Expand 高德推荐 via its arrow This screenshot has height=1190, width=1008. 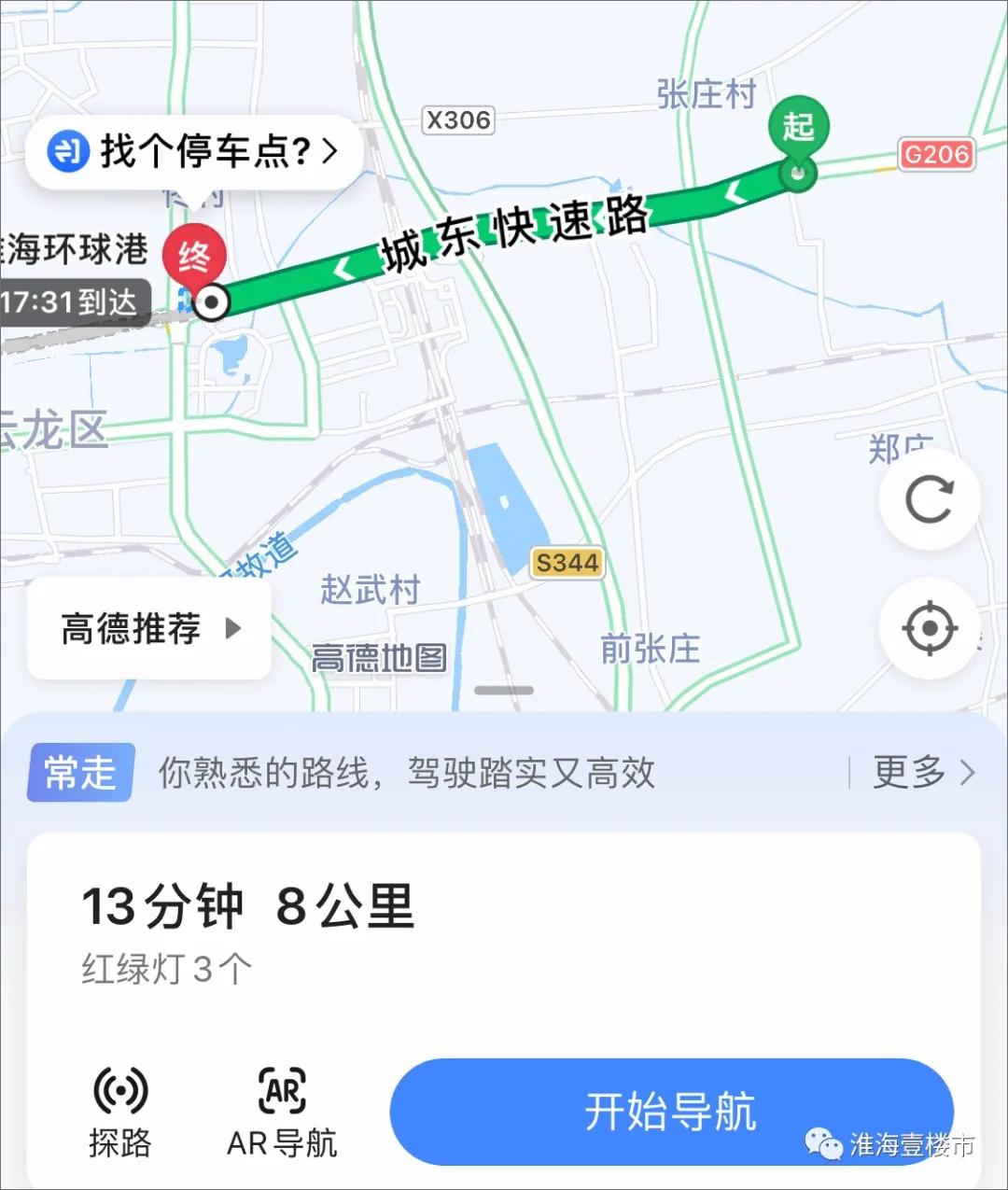pyautogui.click(x=234, y=629)
